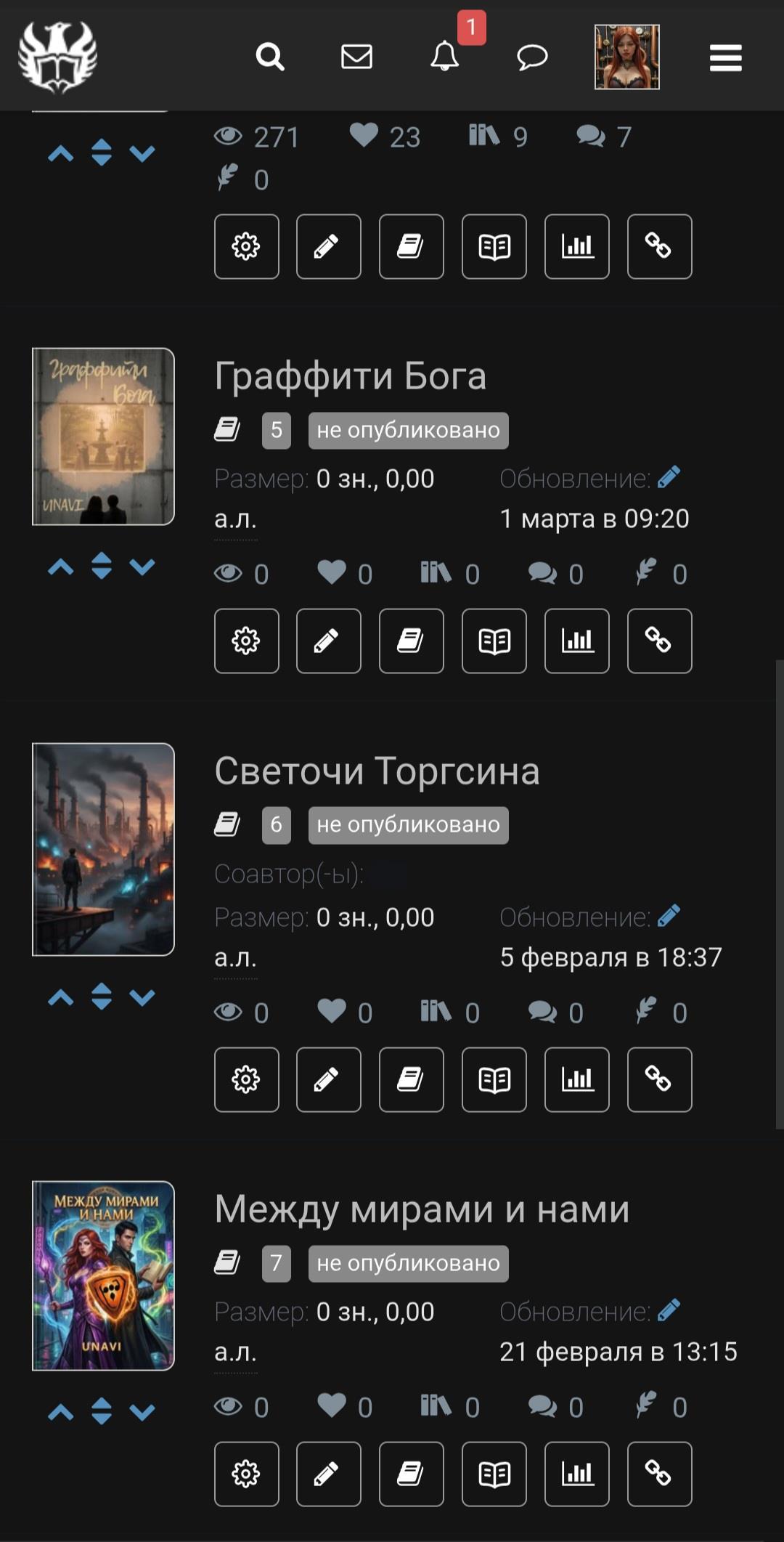Open the comments speech bubble in header

[532, 57]
